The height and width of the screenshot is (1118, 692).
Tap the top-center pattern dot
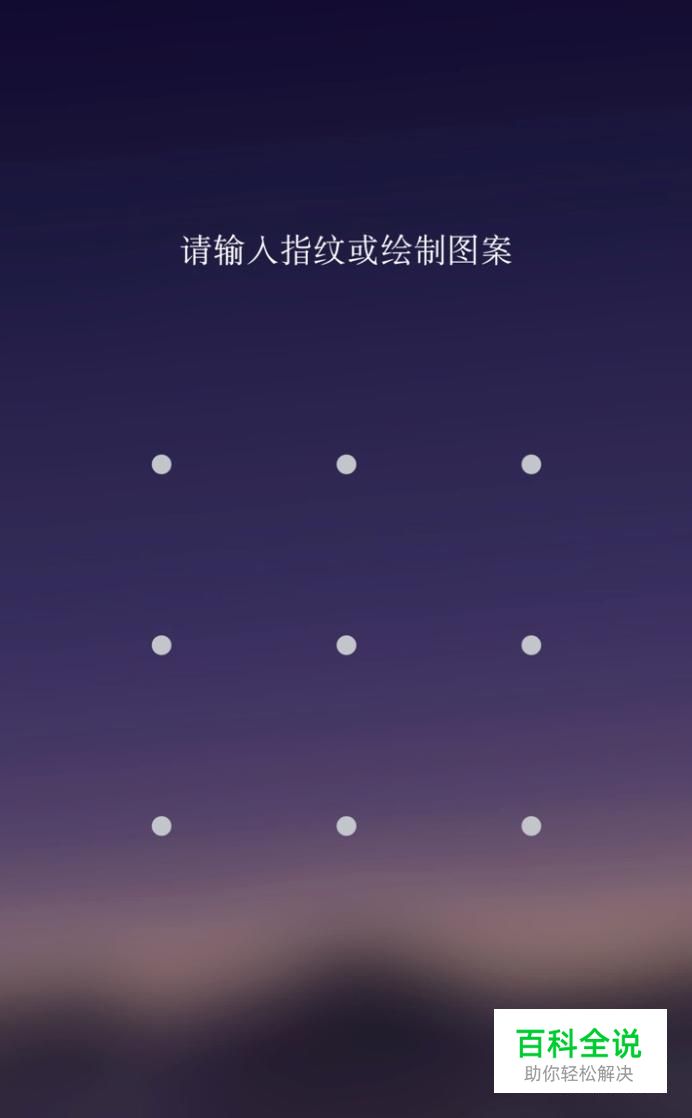pos(346,464)
